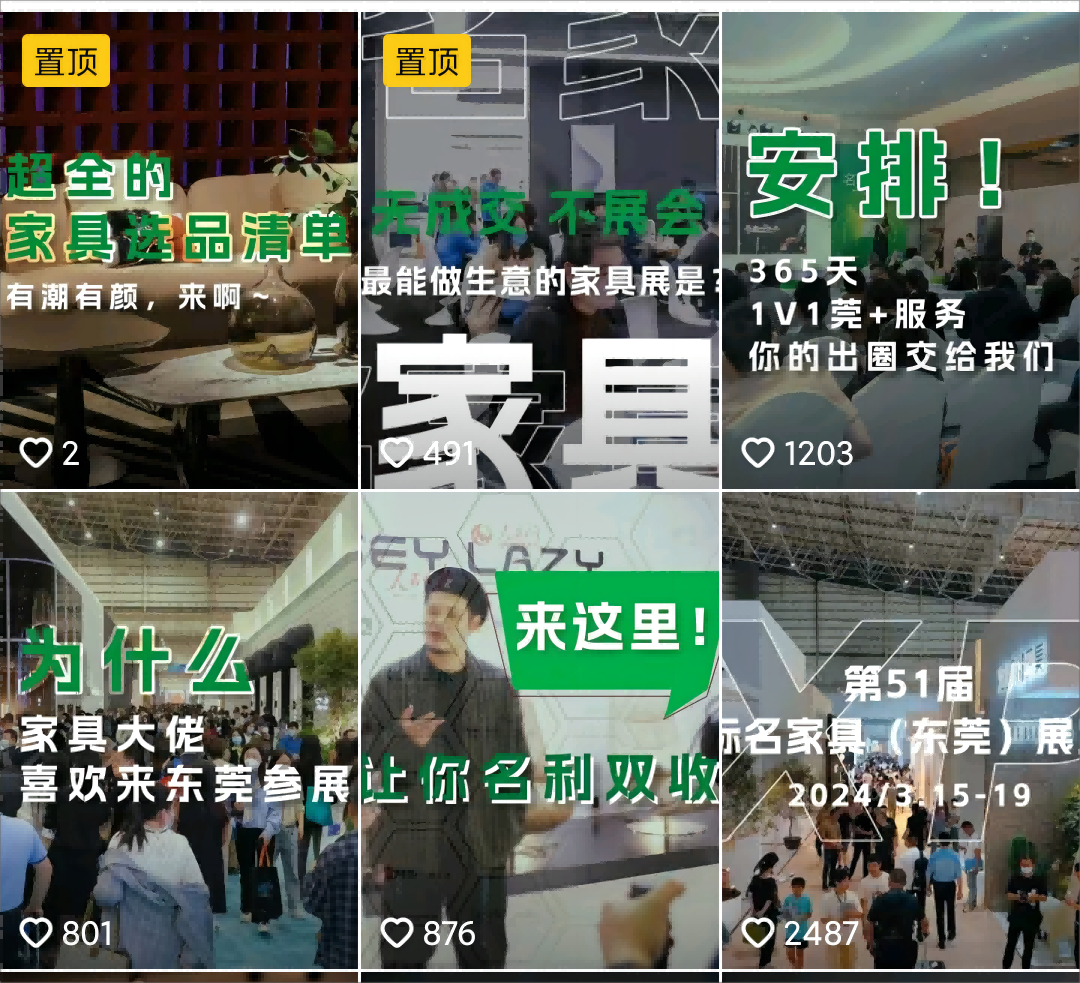The width and height of the screenshot is (1080, 983).
Task: Open the video 为什么家具大佬喜欢来东莞参展
Action: [x=179, y=730]
